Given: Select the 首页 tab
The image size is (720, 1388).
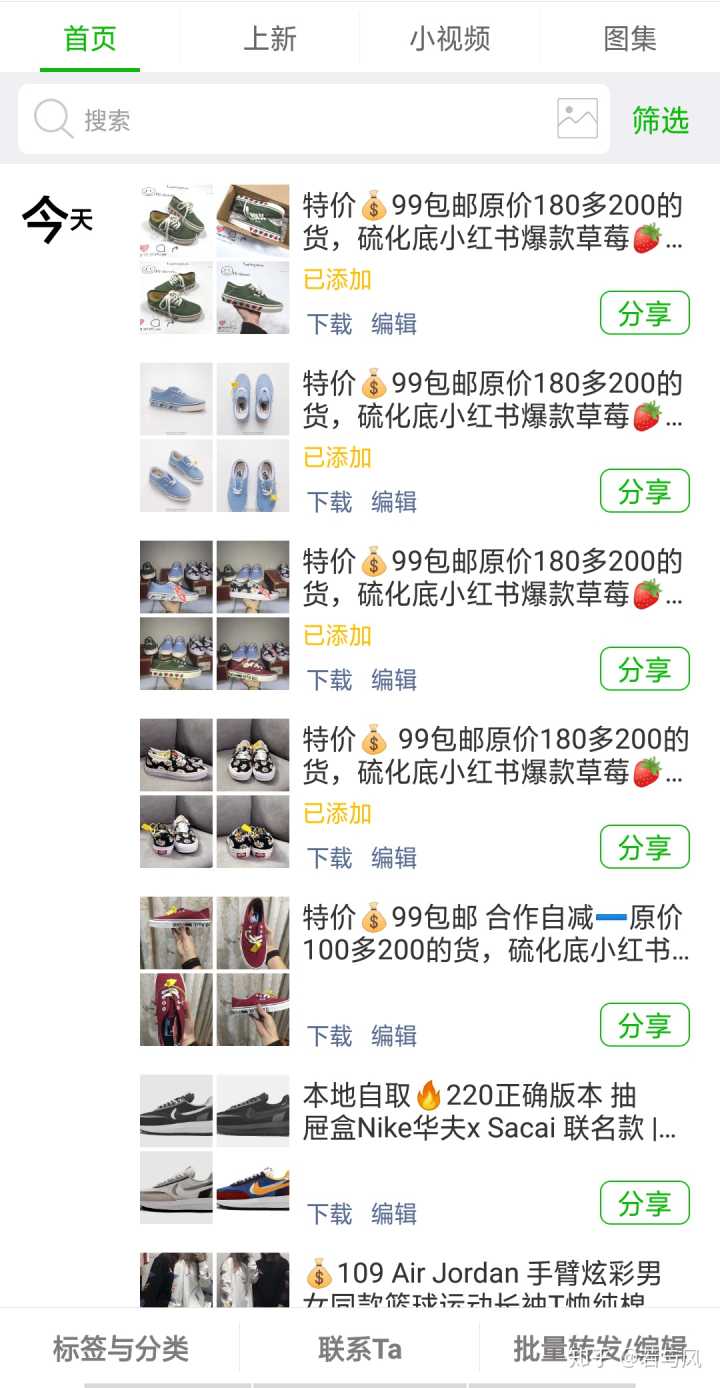Looking at the screenshot, I should pyautogui.click(x=90, y=39).
